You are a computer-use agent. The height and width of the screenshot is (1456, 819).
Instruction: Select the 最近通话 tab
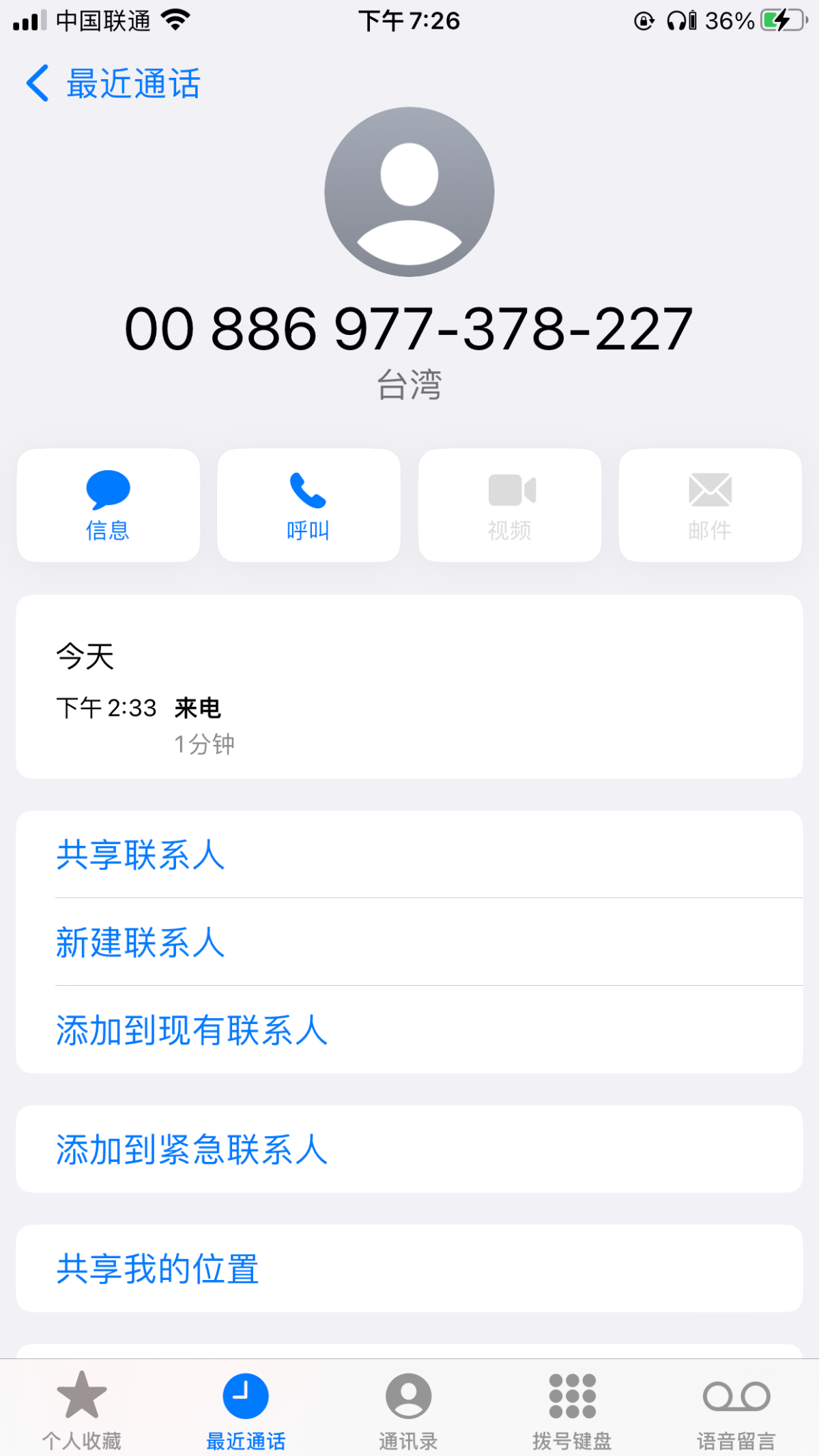pyautogui.click(x=246, y=1406)
